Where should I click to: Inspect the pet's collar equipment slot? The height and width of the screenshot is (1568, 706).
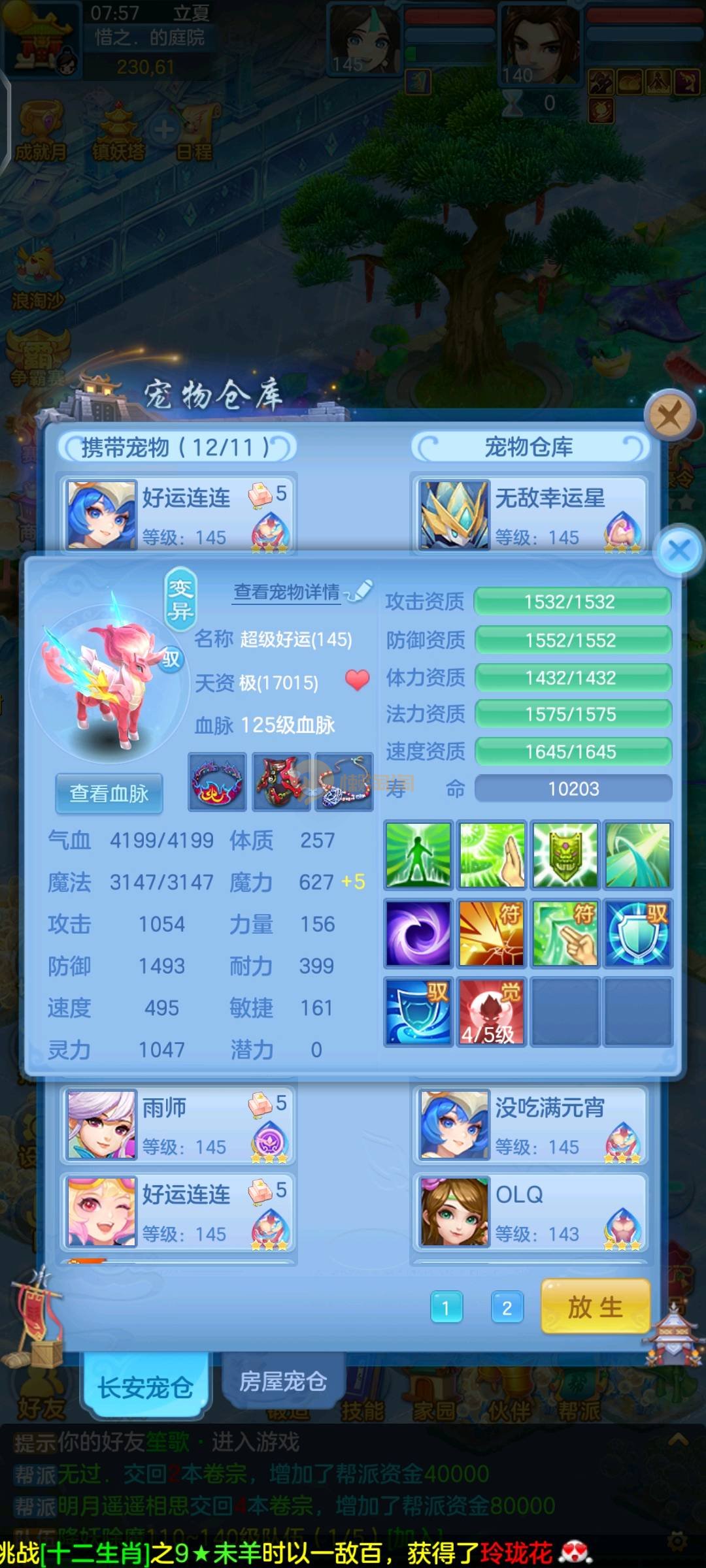(x=218, y=782)
